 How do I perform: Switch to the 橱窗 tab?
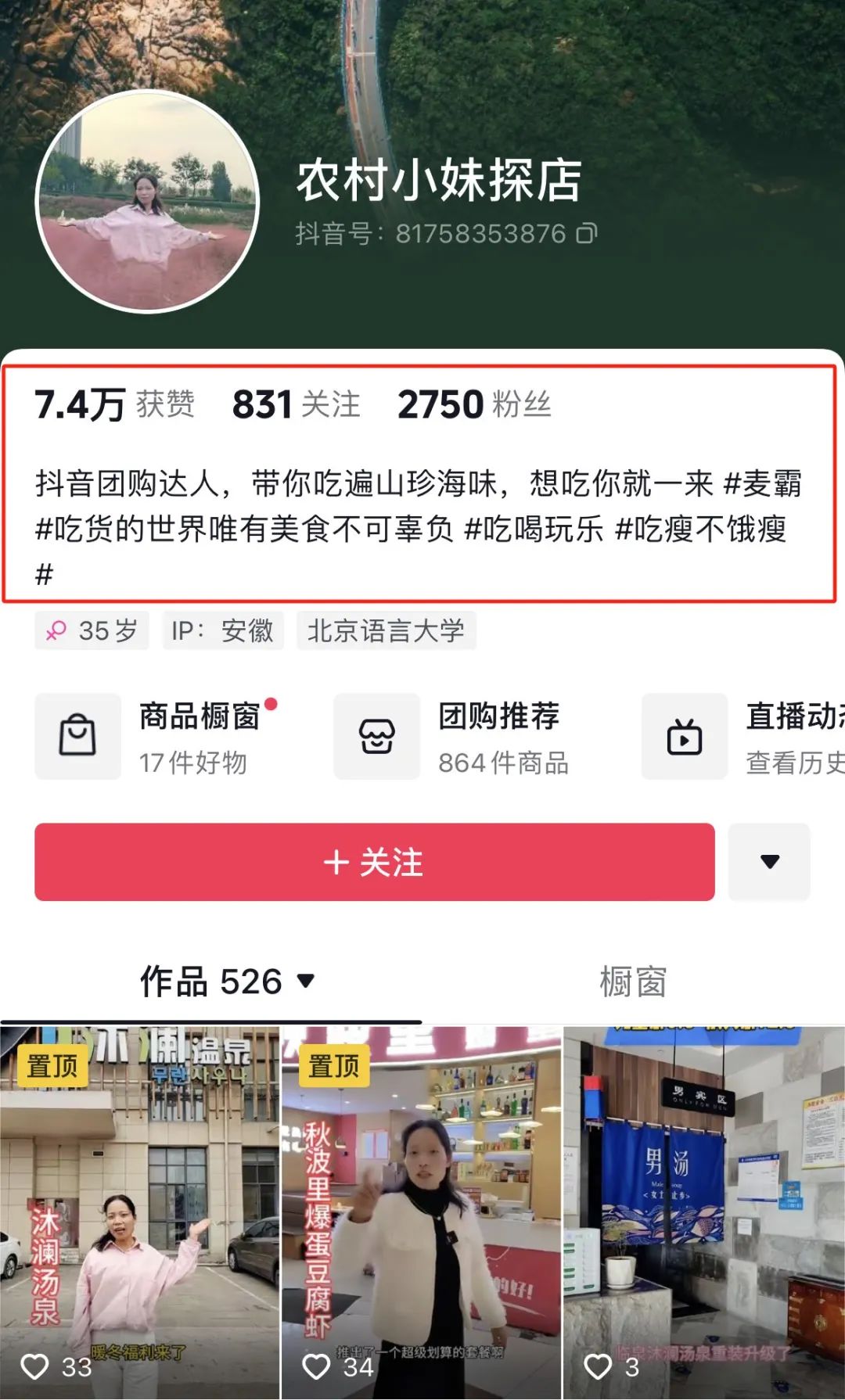pyautogui.click(x=632, y=982)
